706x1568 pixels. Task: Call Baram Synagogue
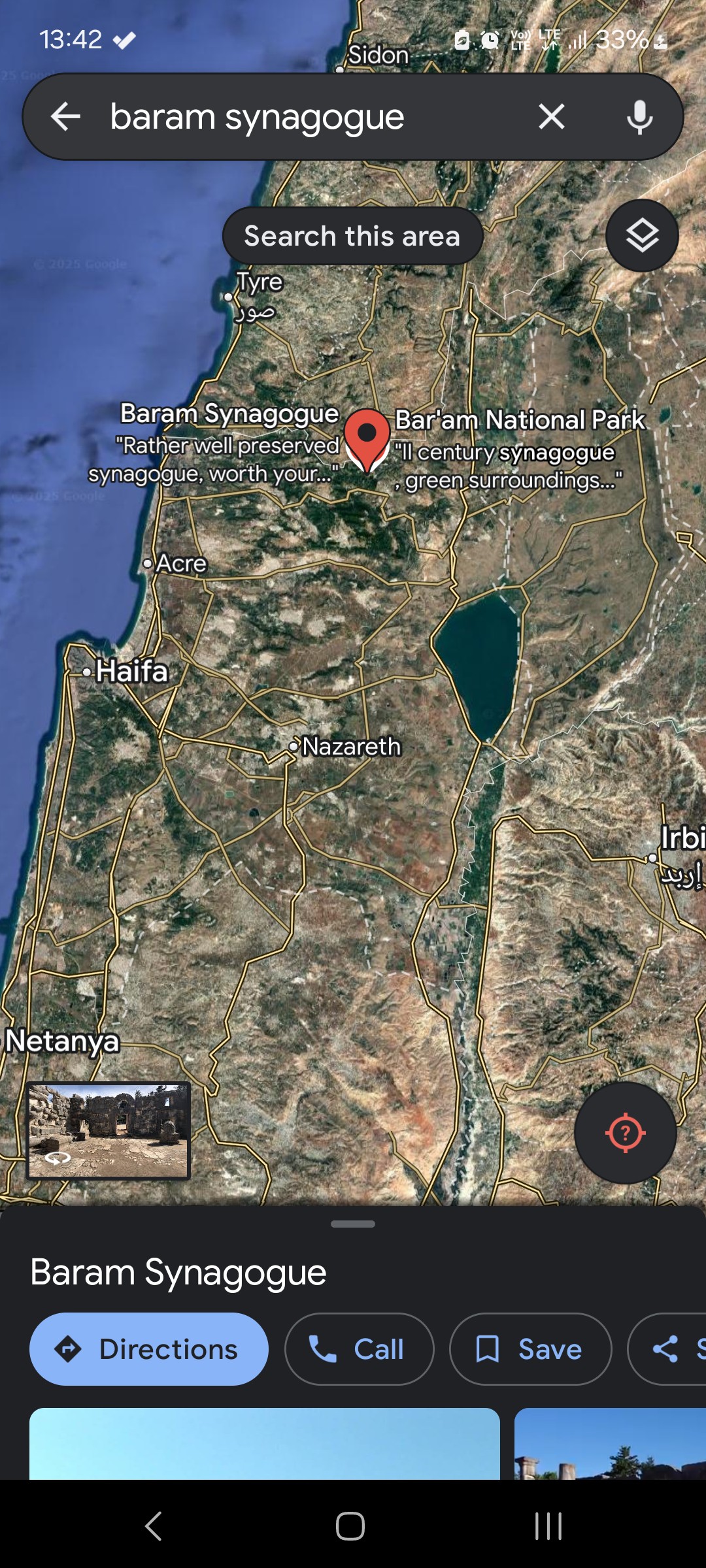pyautogui.click(x=360, y=1349)
